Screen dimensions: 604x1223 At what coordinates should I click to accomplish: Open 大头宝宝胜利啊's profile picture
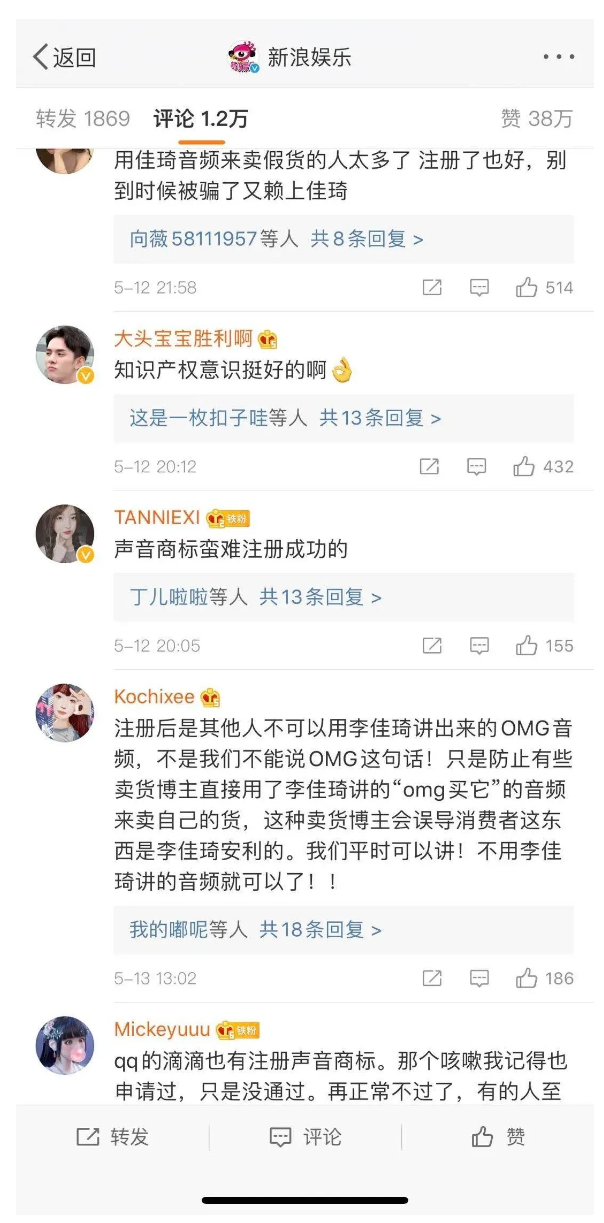[65, 354]
